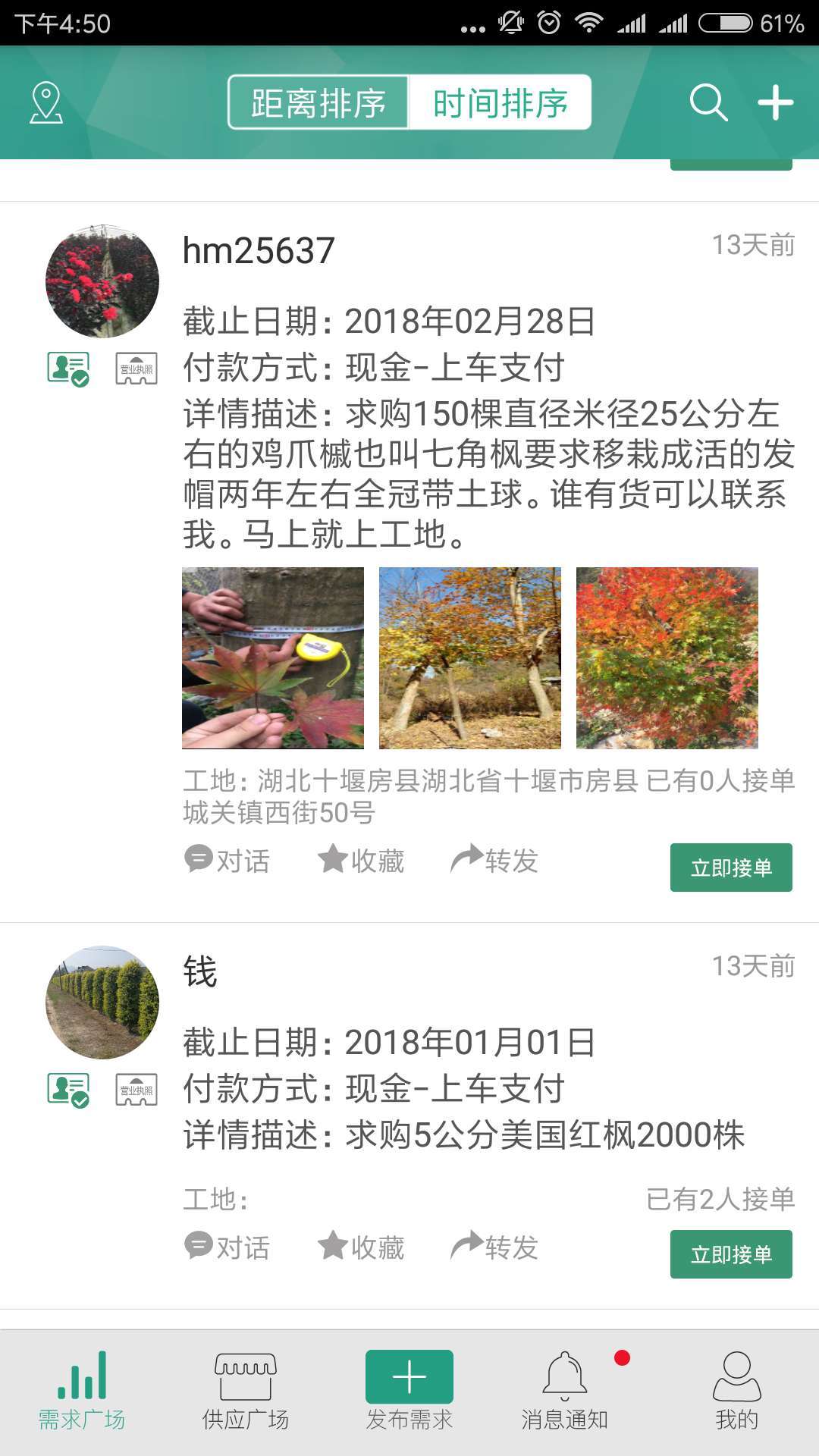Viewport: 819px width, 1456px height.
Task: Open 钱's profile avatar
Action: pyautogui.click(x=102, y=1003)
